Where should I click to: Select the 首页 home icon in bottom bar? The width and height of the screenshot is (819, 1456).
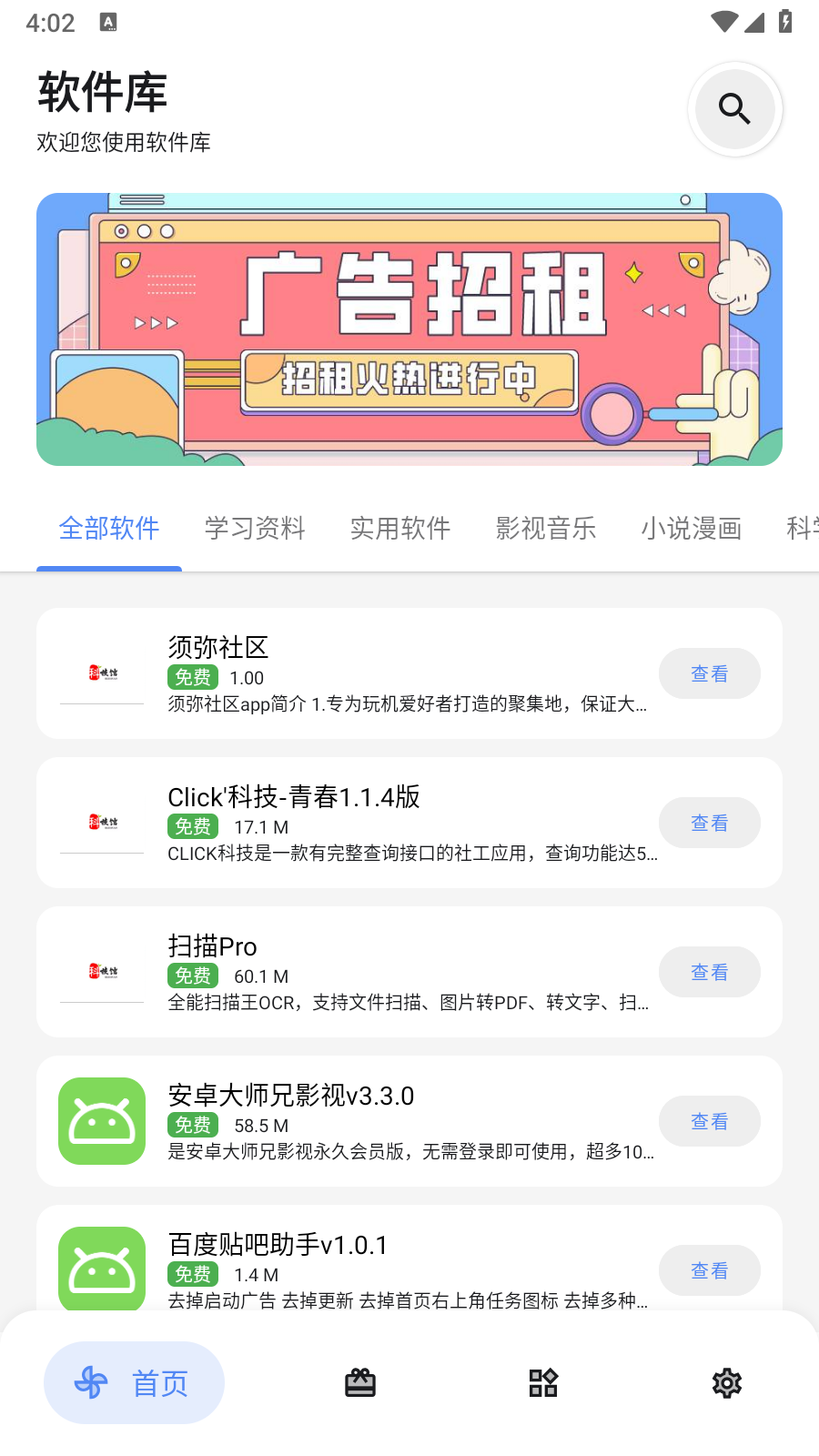click(x=133, y=1382)
